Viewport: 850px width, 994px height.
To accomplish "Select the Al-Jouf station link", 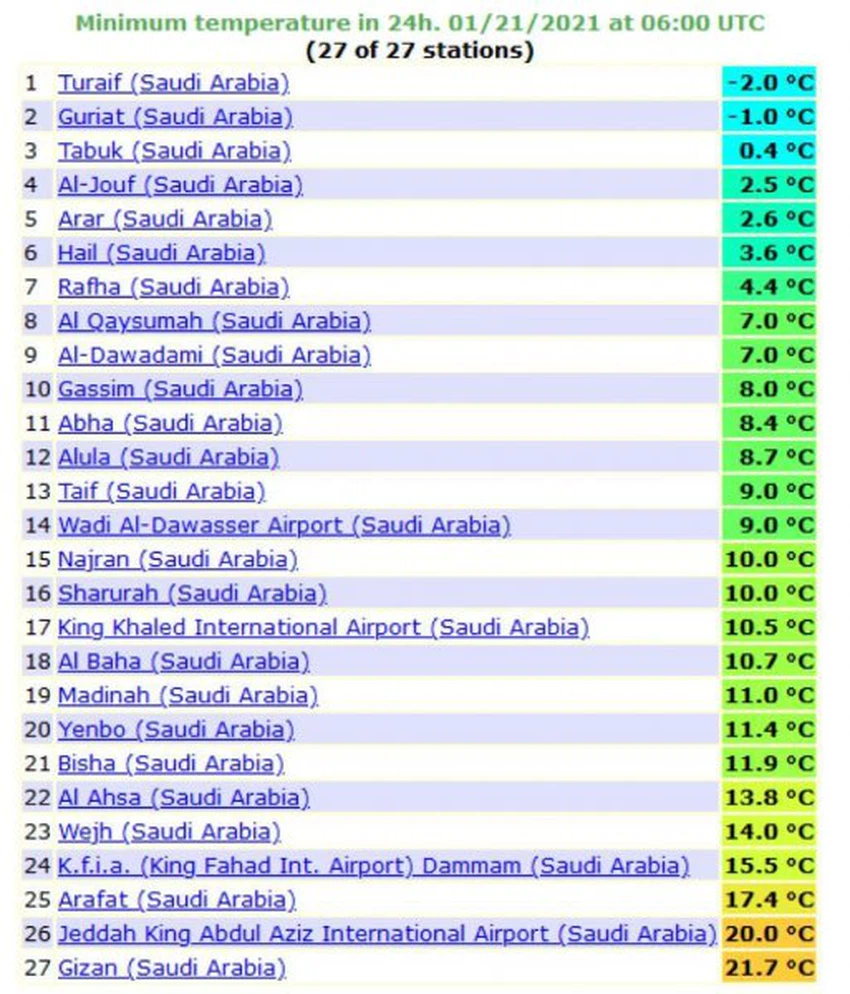I will (180, 185).
